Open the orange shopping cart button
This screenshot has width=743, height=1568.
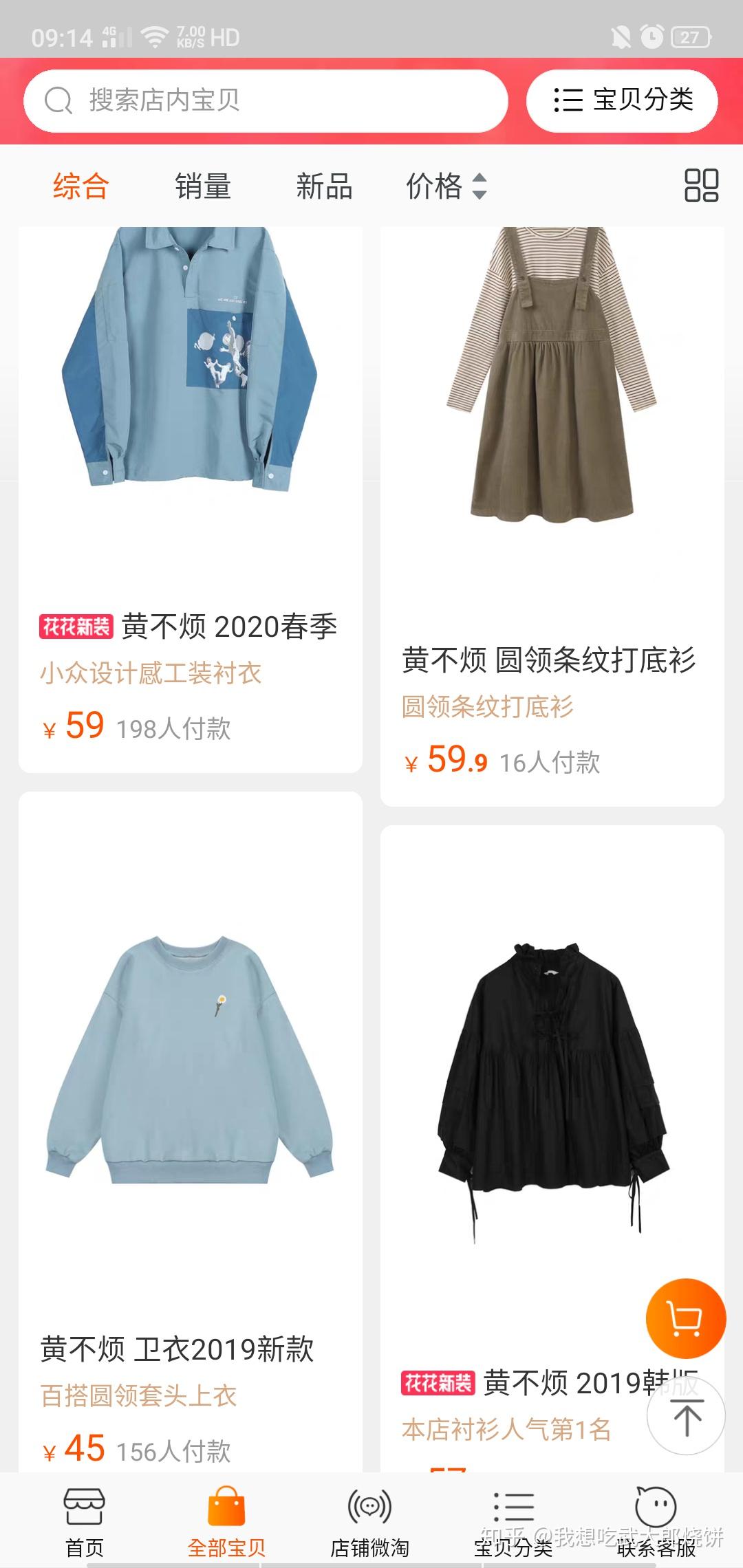tap(686, 1318)
